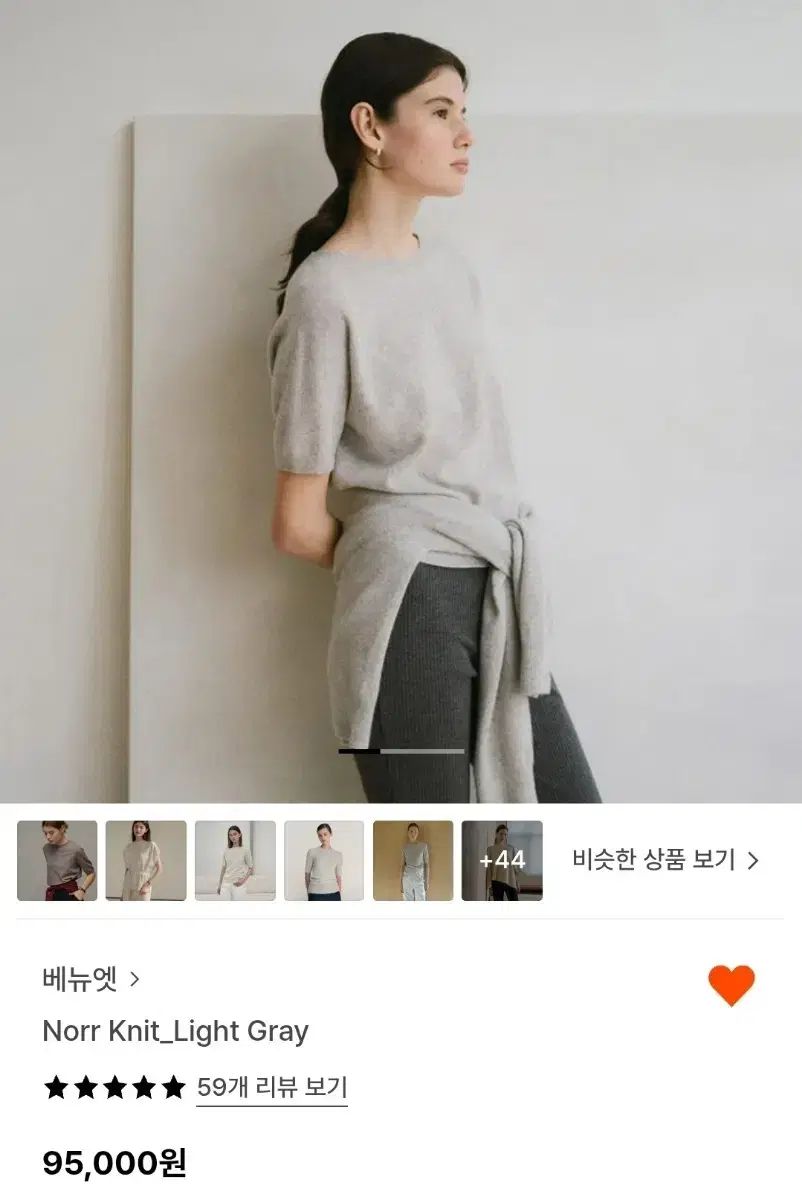The image size is (802, 1200).
Task: Select the thumbnail with the tan background
Action: (x=413, y=861)
